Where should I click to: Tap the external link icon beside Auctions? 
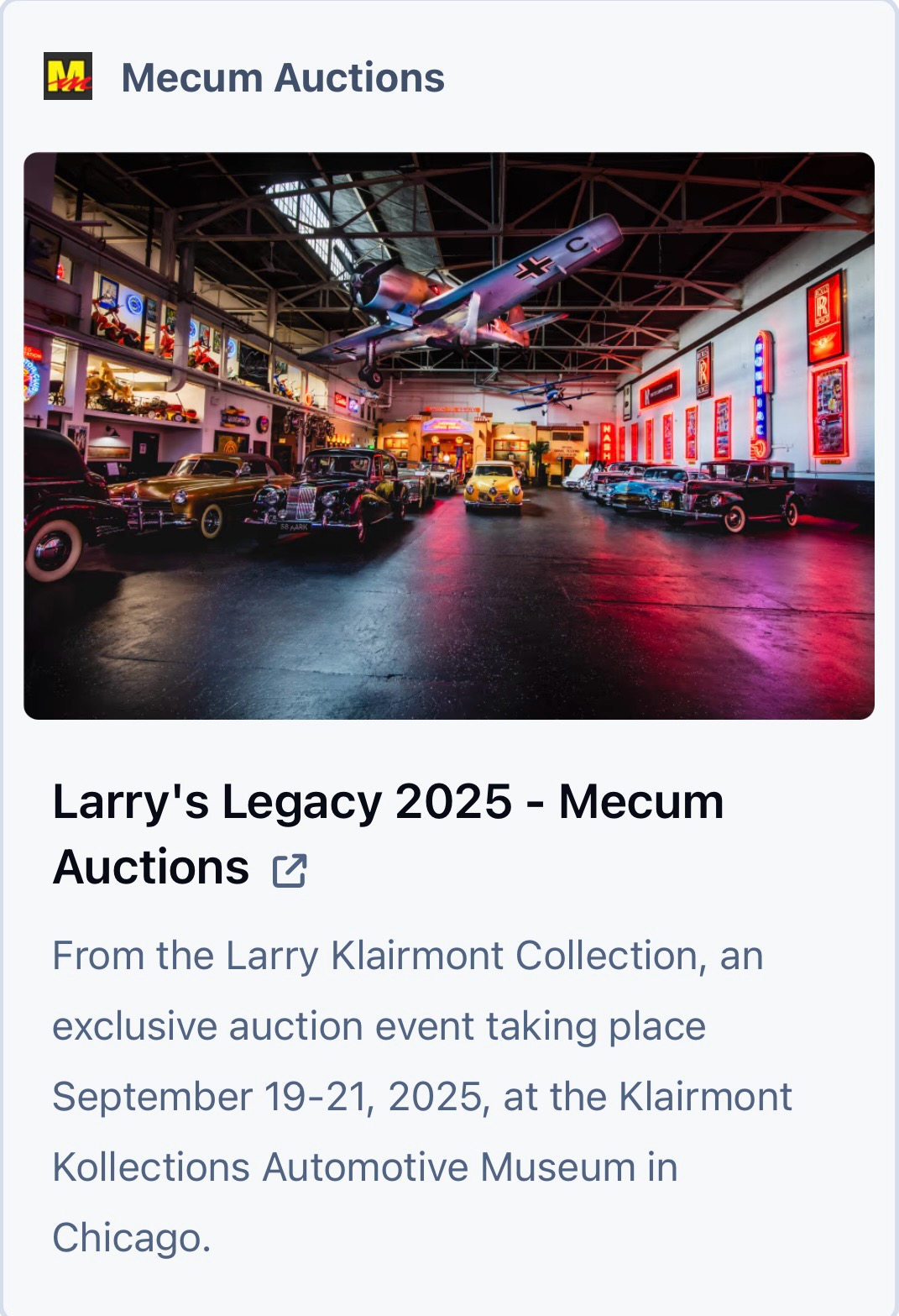point(290,870)
